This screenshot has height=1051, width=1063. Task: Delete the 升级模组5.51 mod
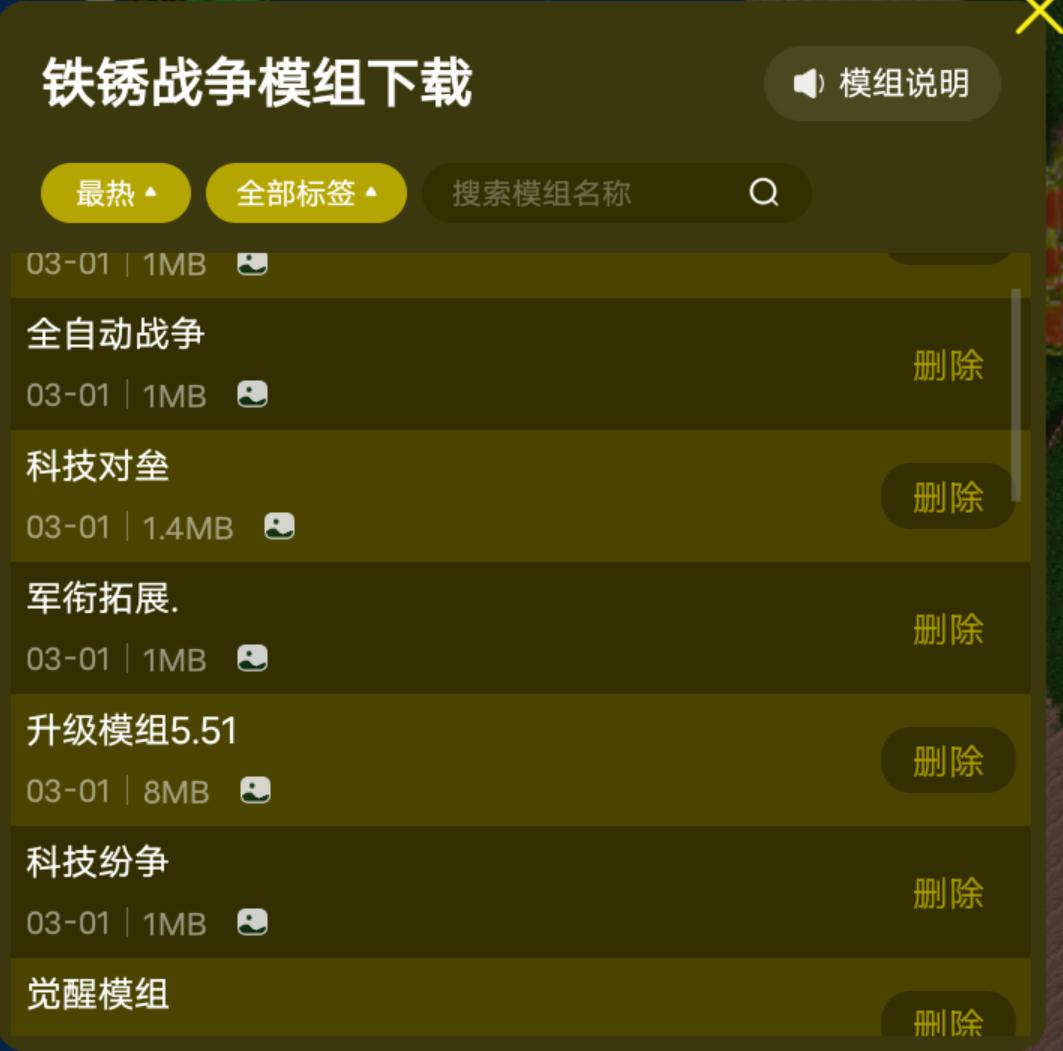[947, 761]
